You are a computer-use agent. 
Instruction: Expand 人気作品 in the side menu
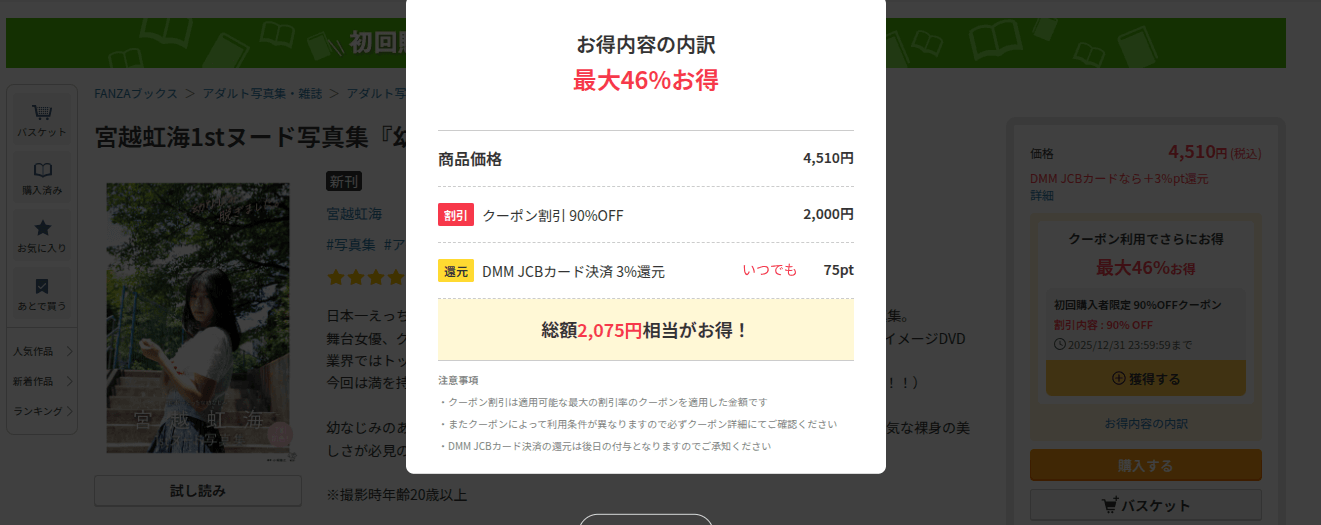[x=42, y=351]
